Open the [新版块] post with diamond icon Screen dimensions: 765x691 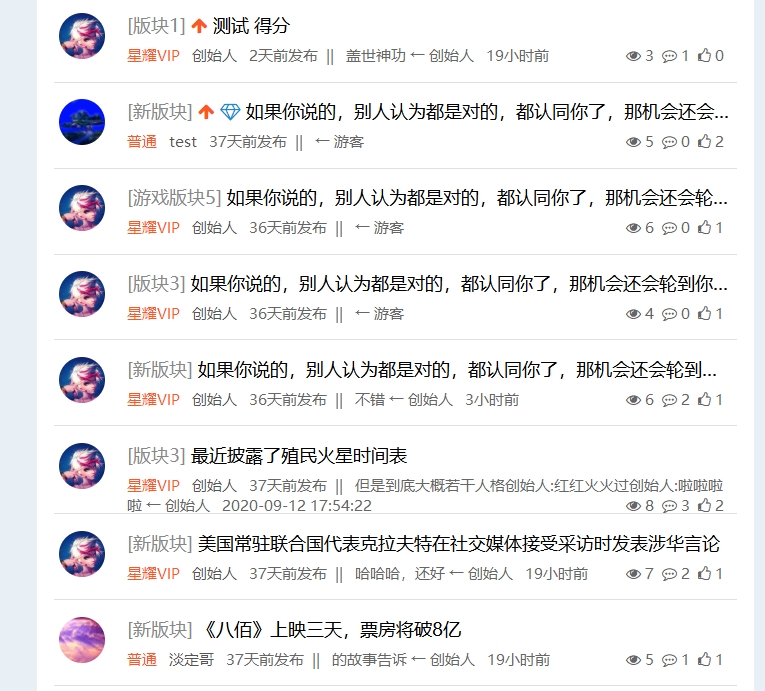486,113
